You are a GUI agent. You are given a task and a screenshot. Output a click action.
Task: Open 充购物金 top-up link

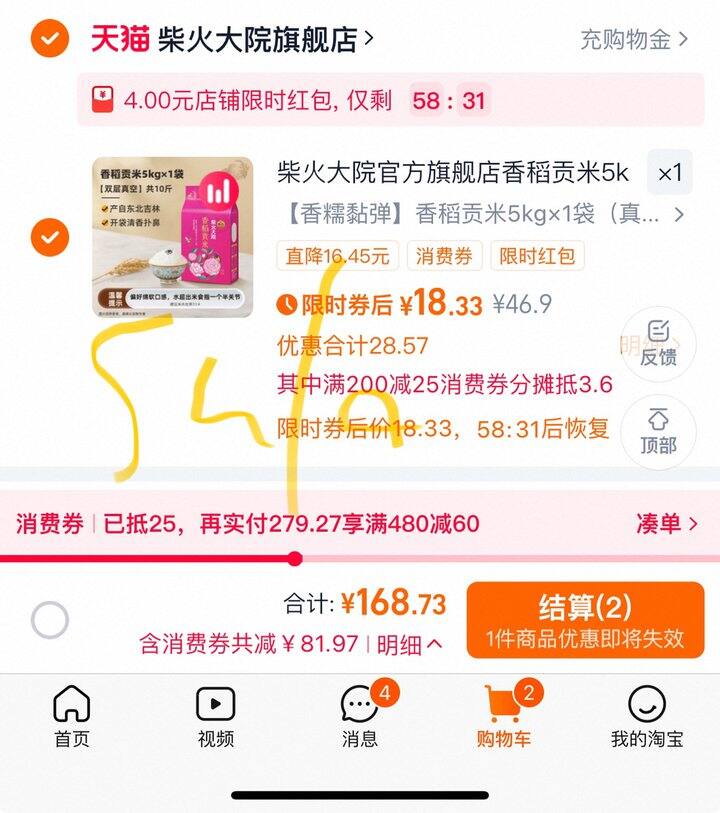634,39
